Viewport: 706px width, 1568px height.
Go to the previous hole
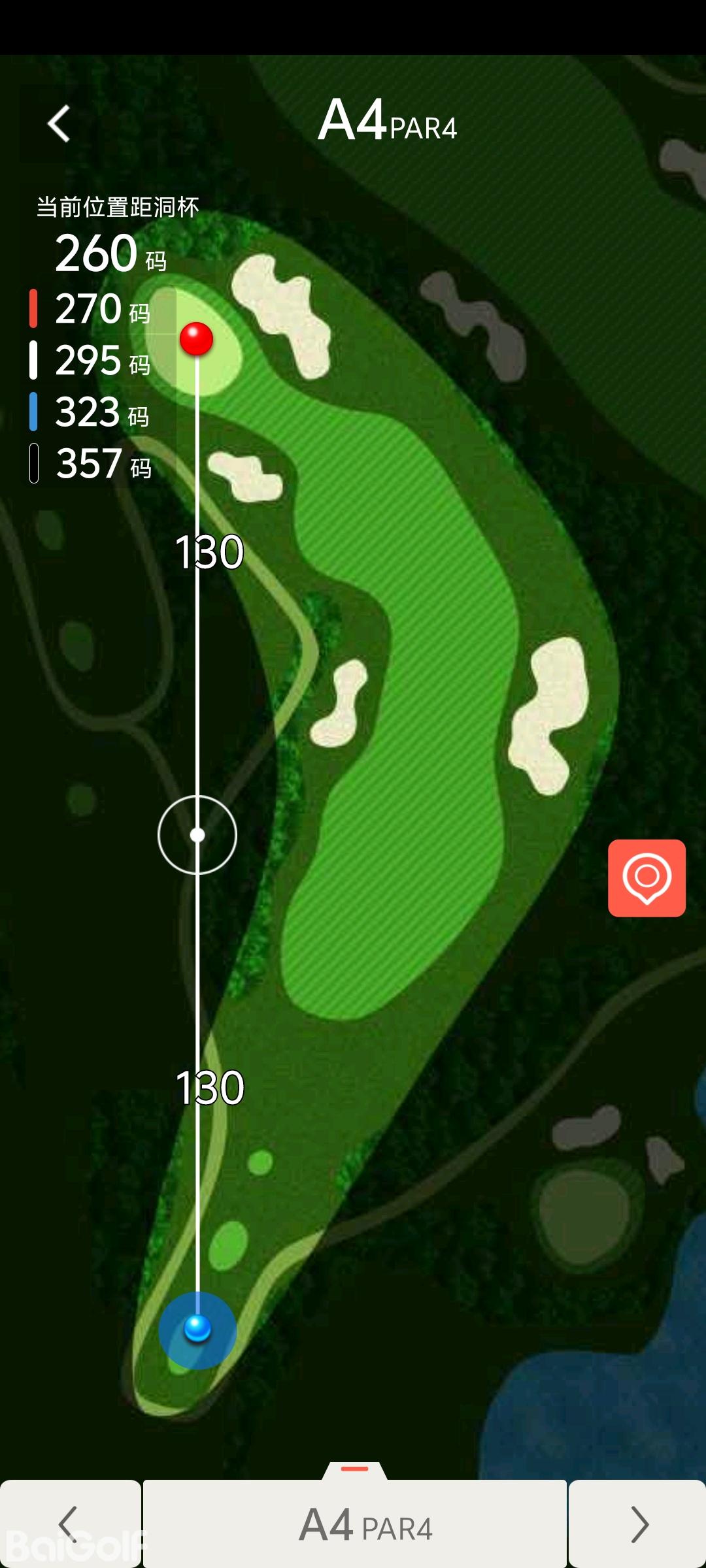tap(69, 1524)
